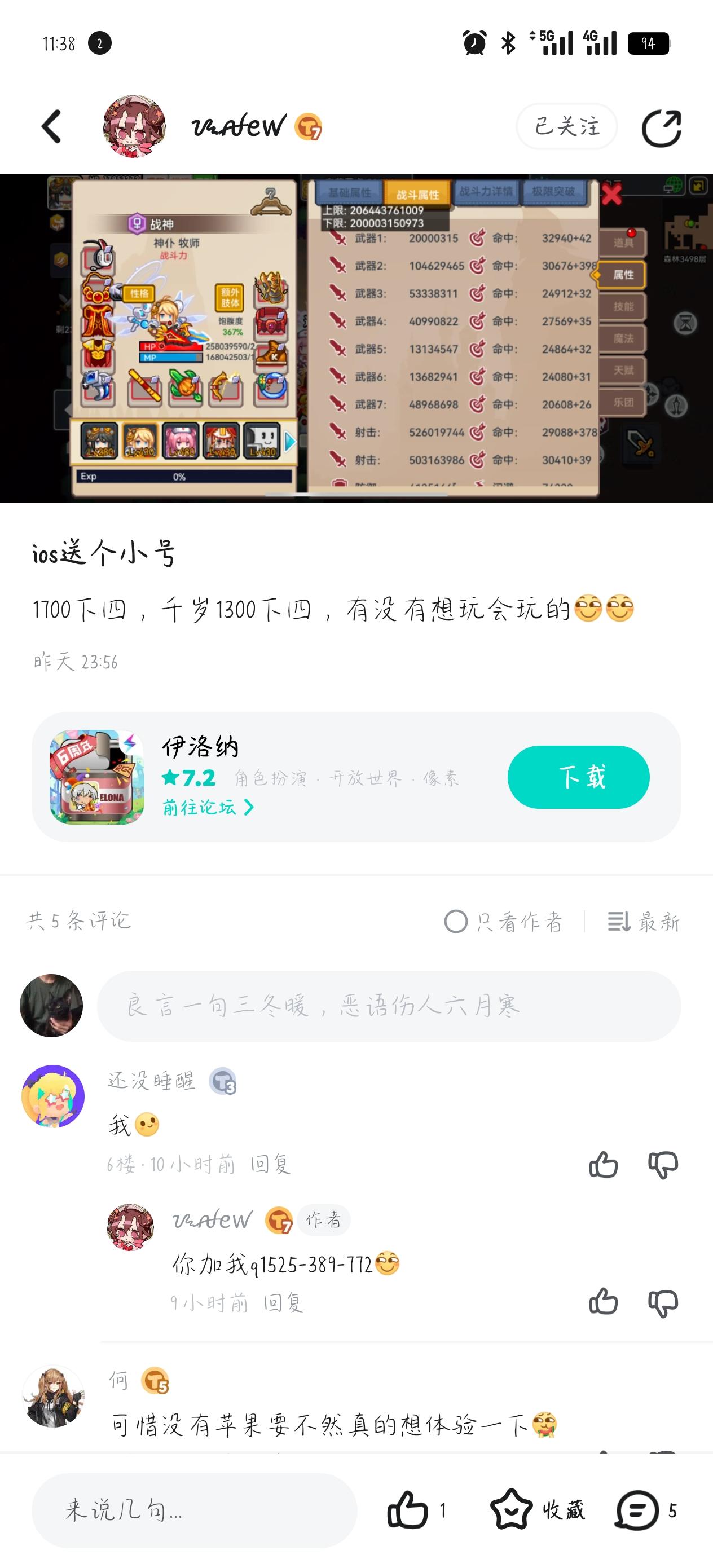Tap the back arrow at top left
The image size is (713, 1568).
[52, 127]
